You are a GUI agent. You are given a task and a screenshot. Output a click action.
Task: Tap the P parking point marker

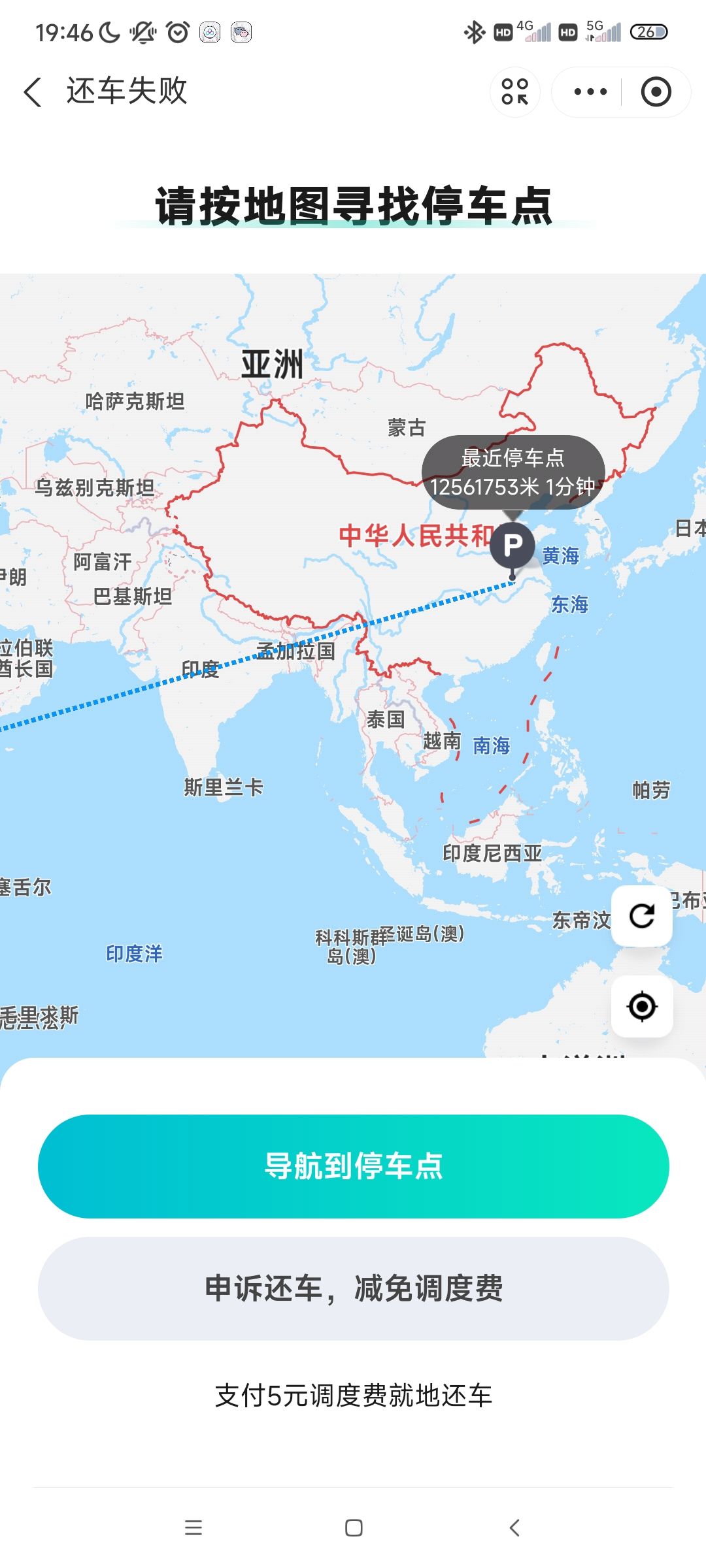point(513,545)
